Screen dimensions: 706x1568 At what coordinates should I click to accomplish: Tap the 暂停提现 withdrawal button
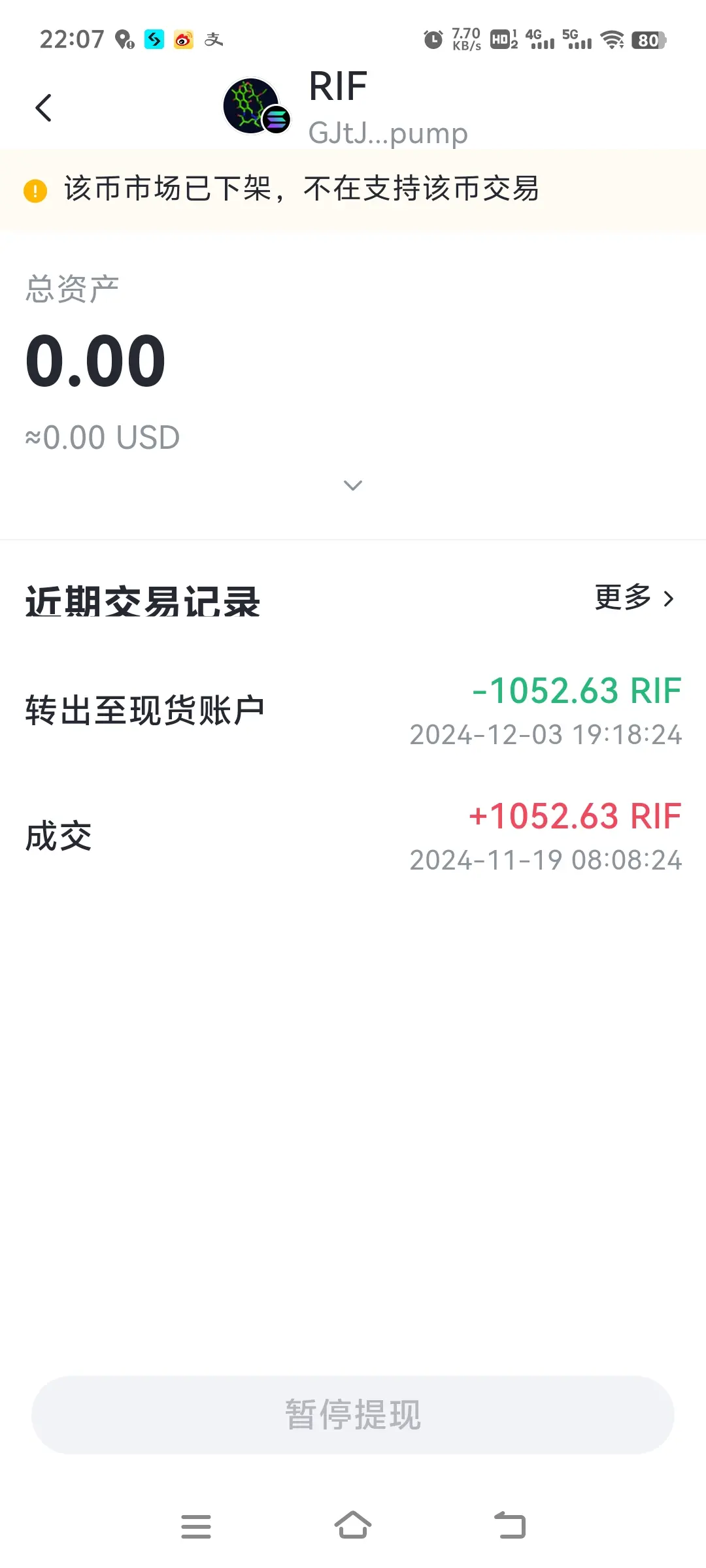[x=353, y=1414]
